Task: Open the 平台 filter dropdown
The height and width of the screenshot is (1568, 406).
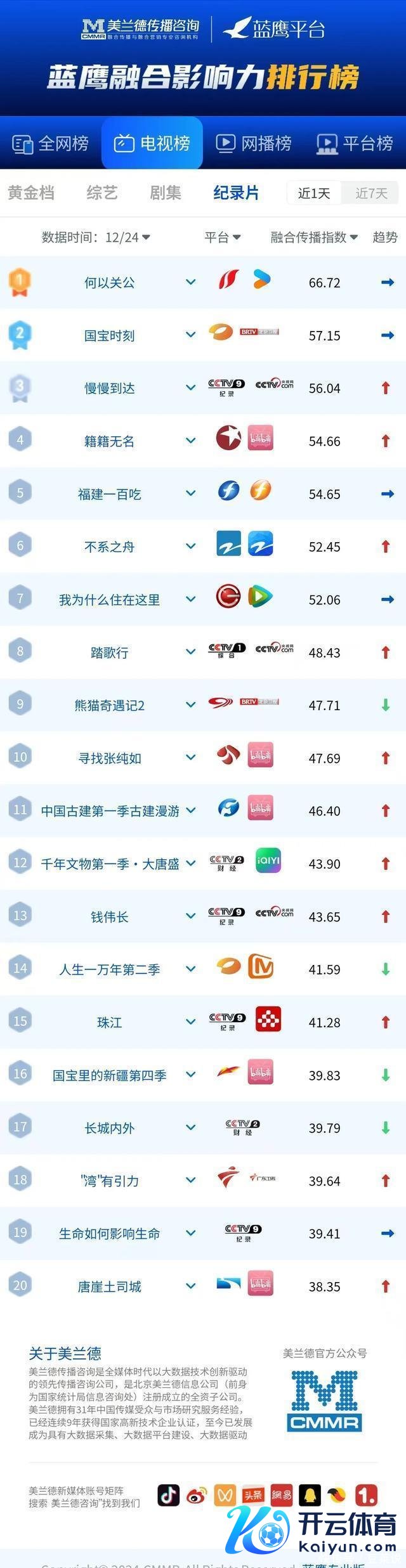Action: pos(223,237)
